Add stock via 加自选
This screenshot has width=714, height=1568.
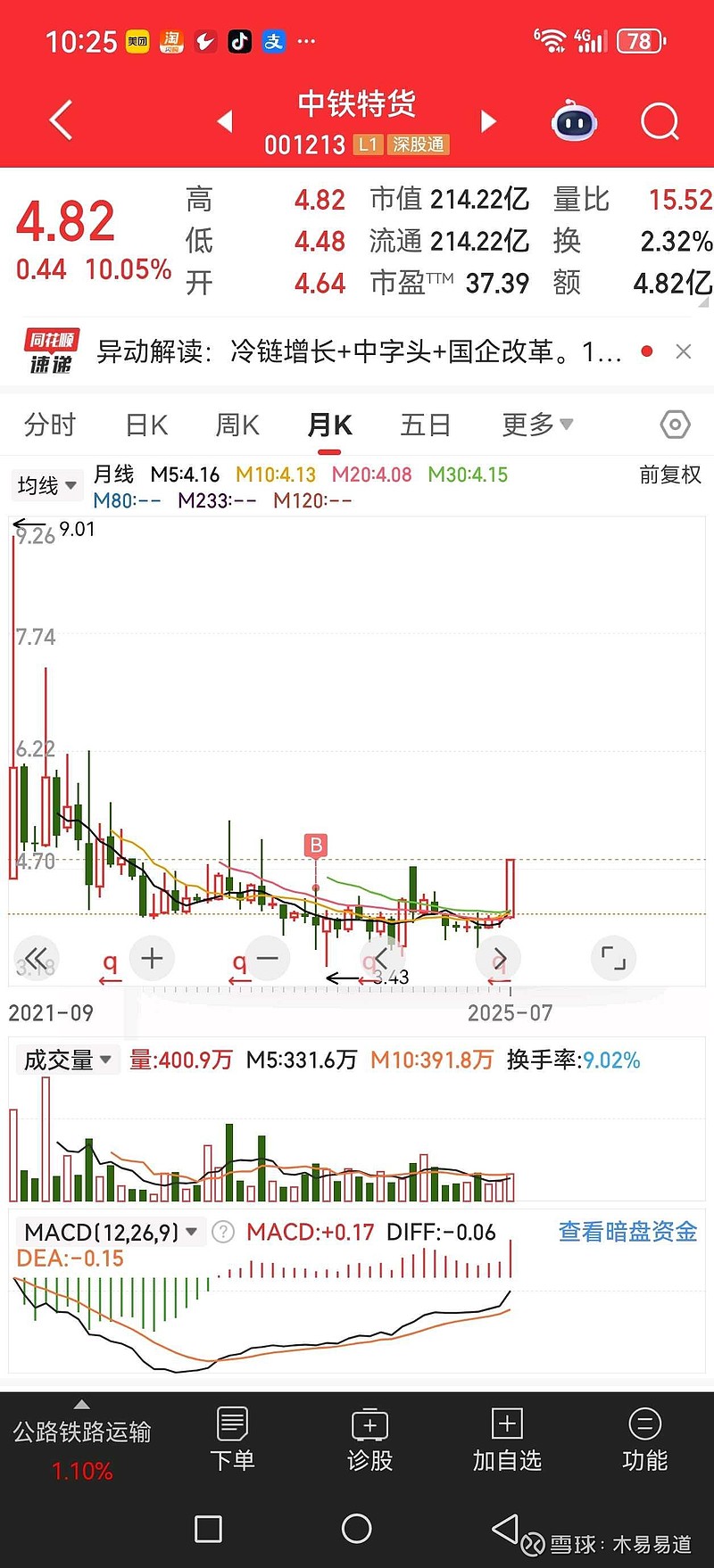click(x=507, y=1440)
